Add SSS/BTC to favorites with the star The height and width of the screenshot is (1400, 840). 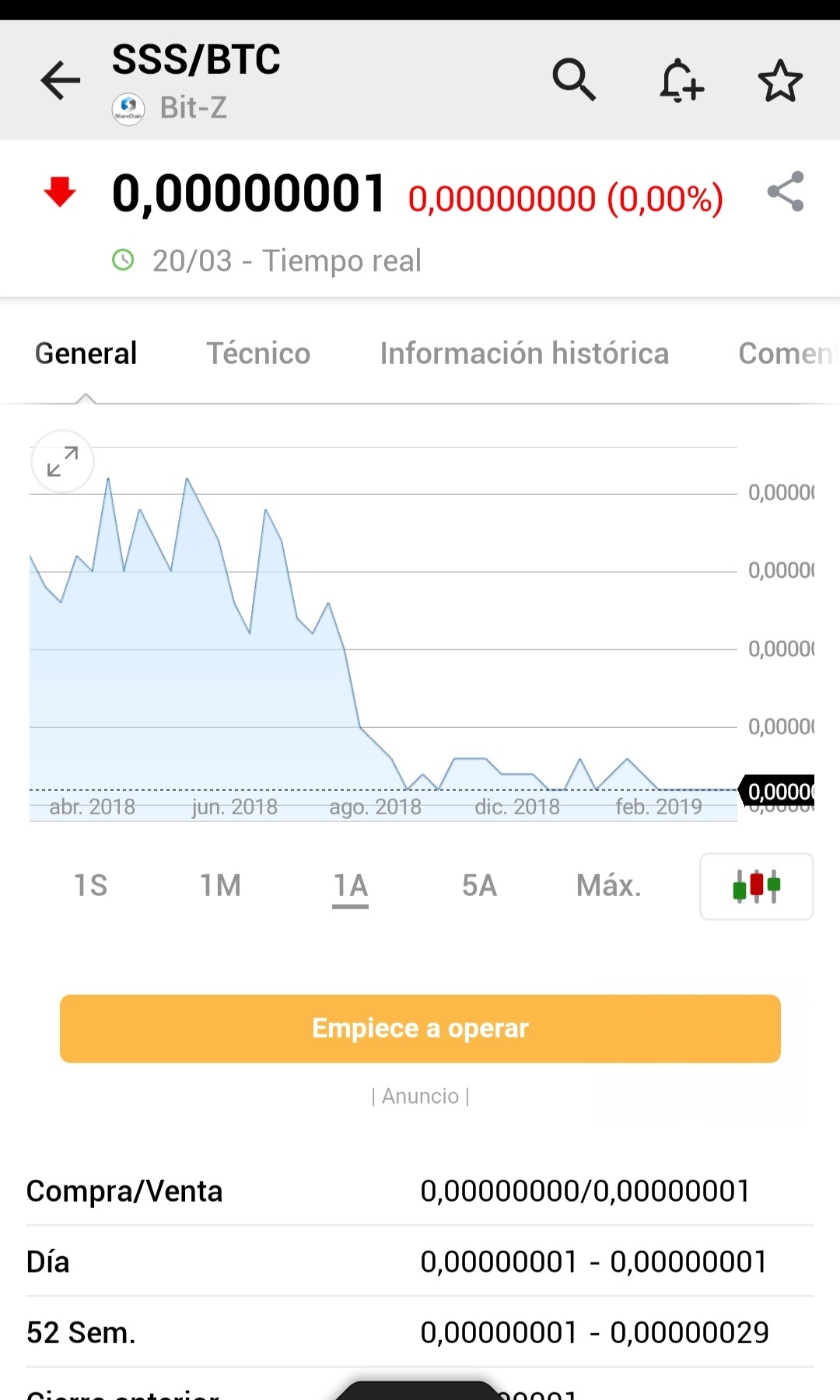[x=779, y=81]
